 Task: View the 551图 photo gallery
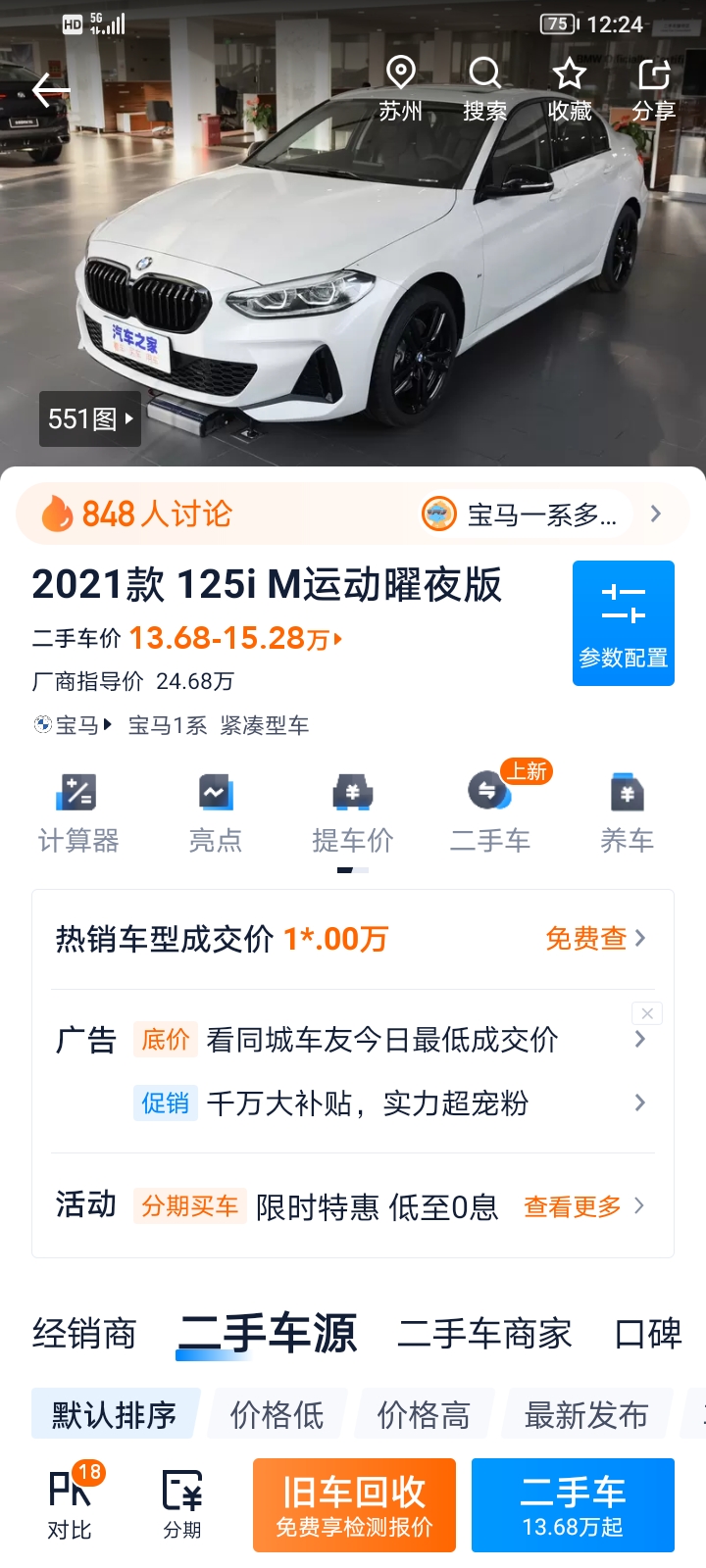(x=90, y=418)
